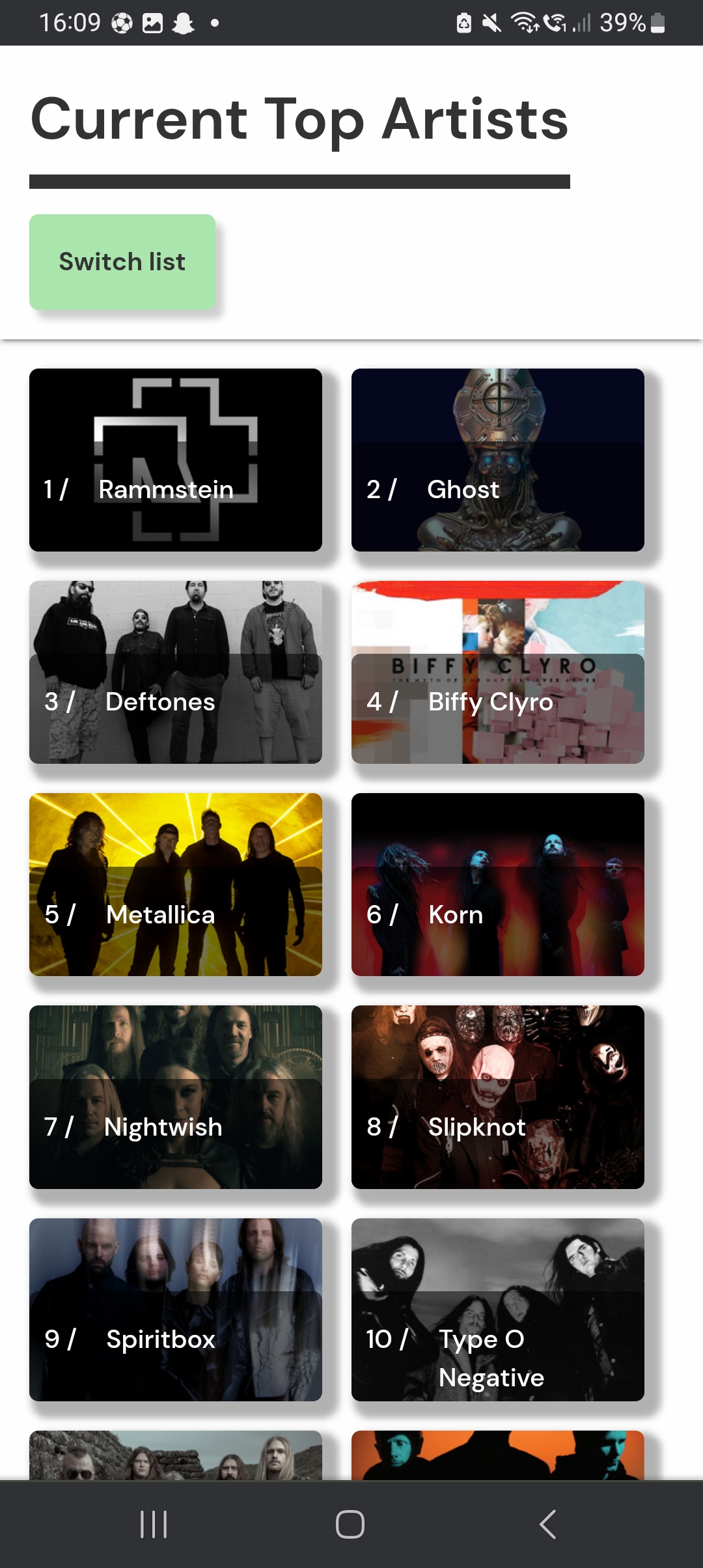Open the Slipknot artist card
Viewport: 703px width, 1568px height.
497,1097
